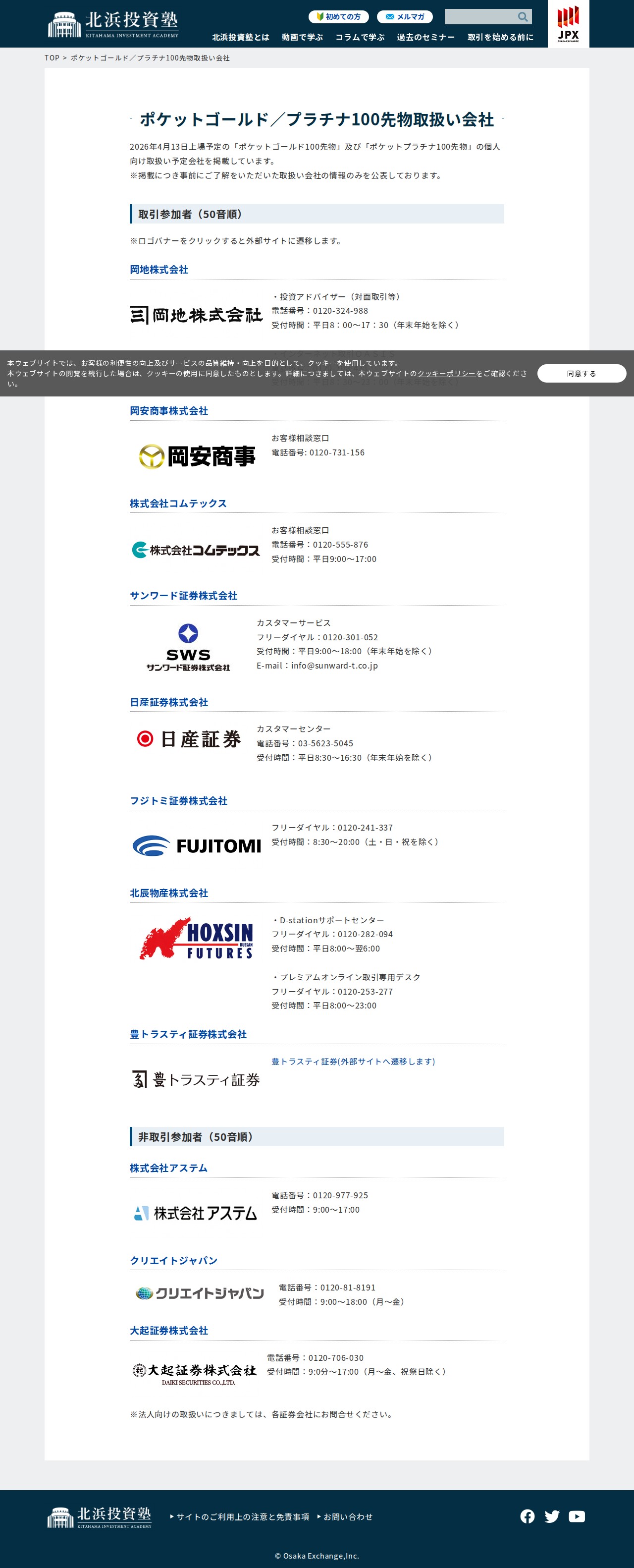
Task: Focus the header search box
Action: tap(480, 16)
